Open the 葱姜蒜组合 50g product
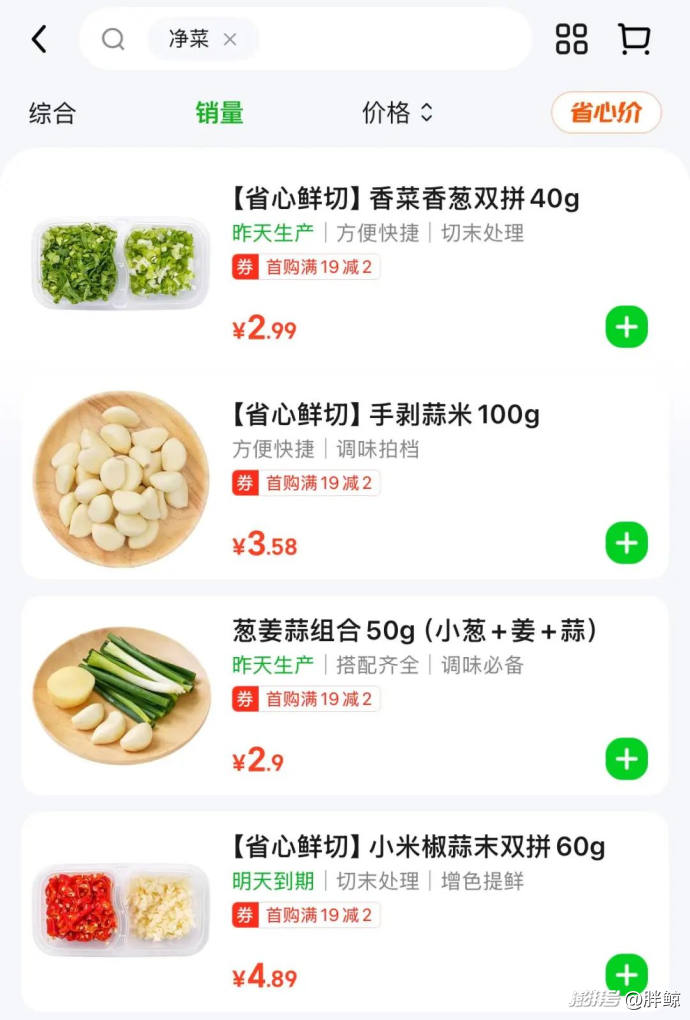Screen dimensions: 690x1020 point(414,630)
